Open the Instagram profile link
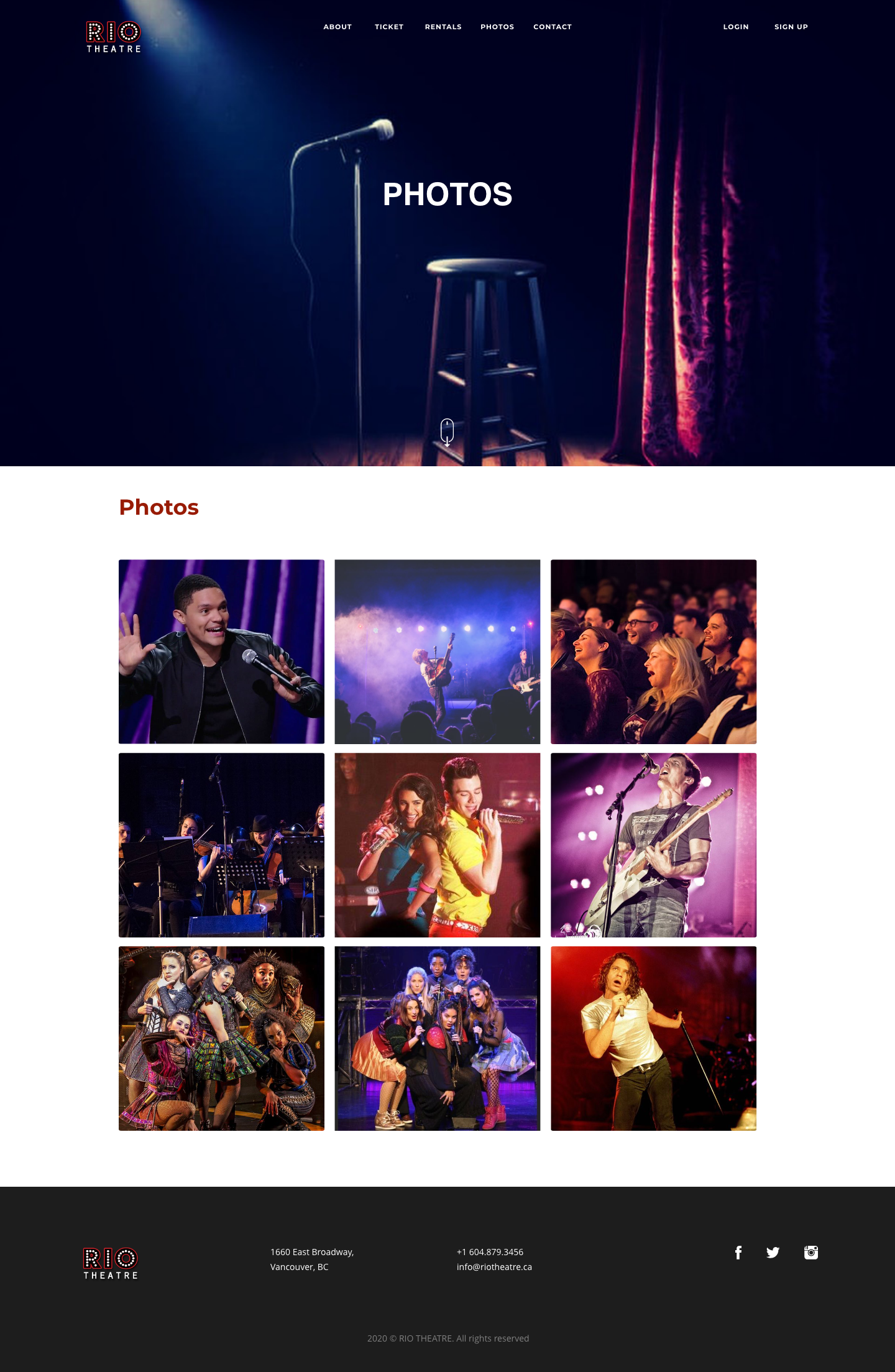The image size is (895, 1372). [x=811, y=1253]
